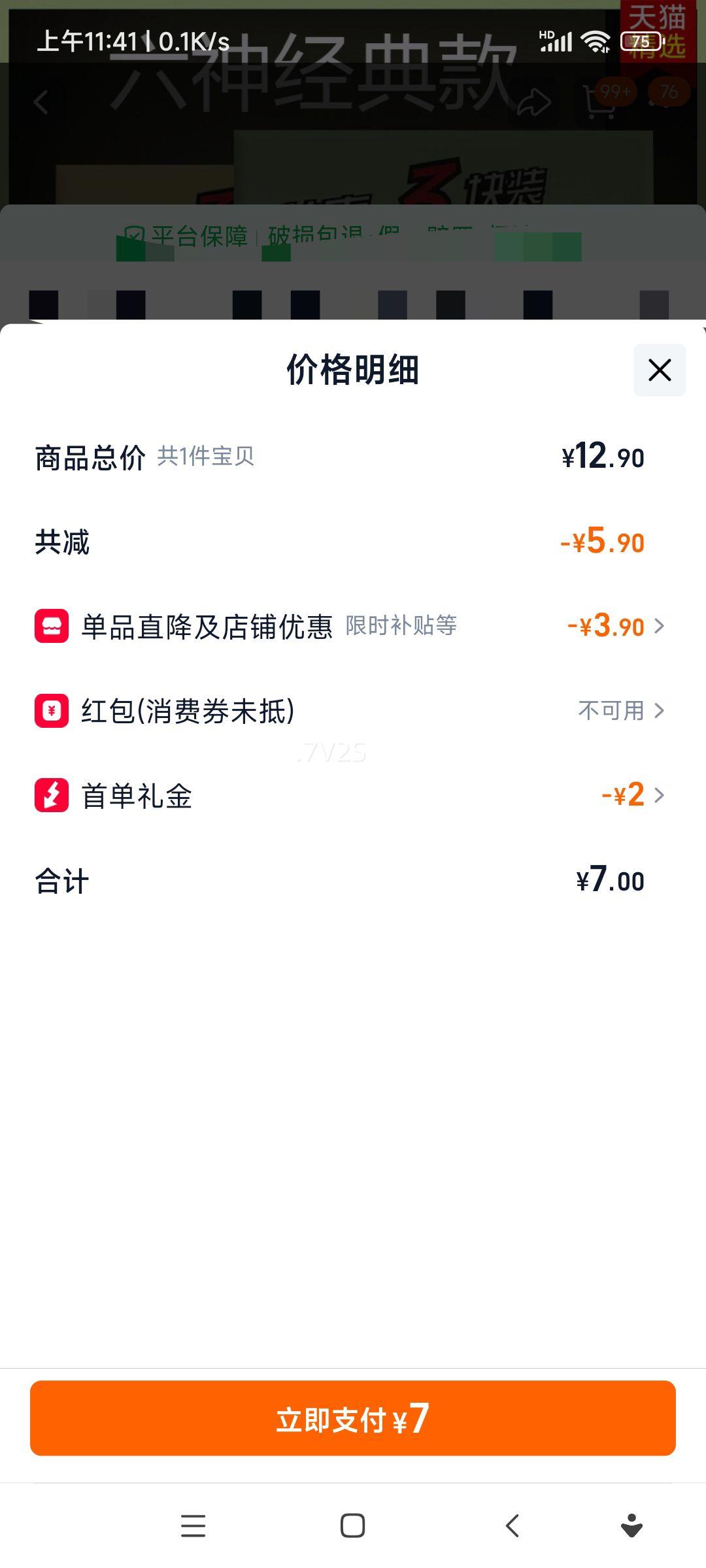The image size is (706, 1568).
Task: Tap 立即支付 ¥7 to pay now
Action: click(x=353, y=1418)
